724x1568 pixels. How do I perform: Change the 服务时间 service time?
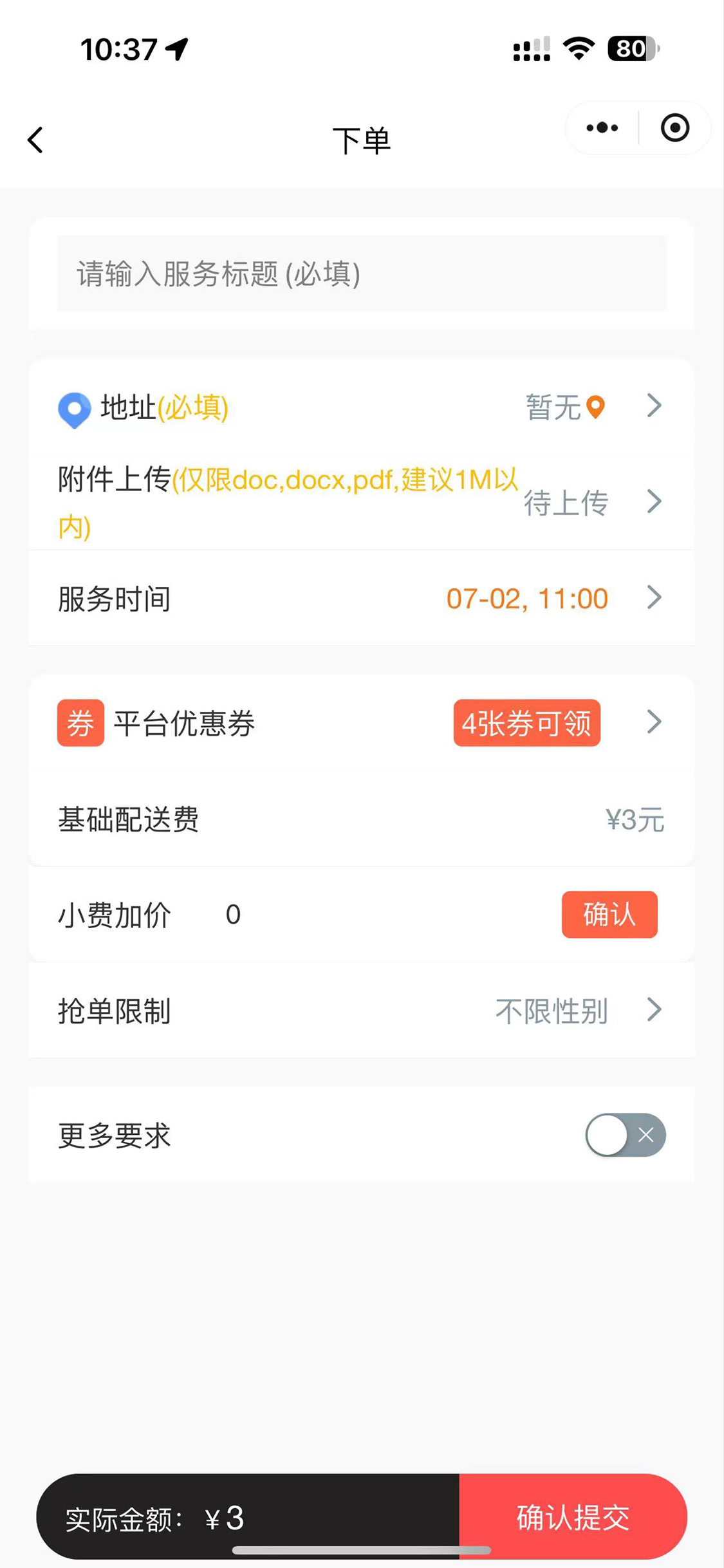click(362, 598)
